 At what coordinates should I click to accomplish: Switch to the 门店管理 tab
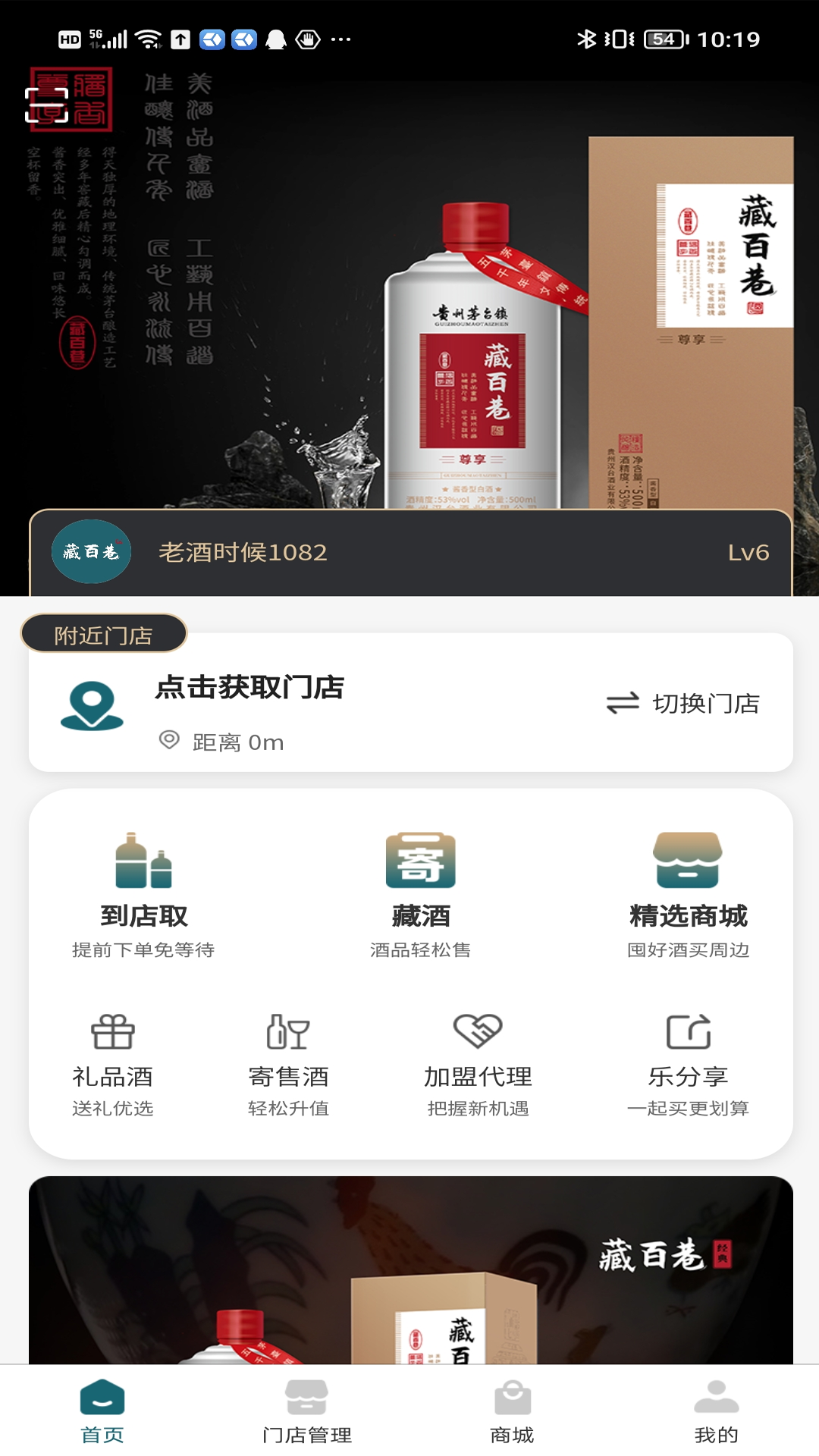(307, 1412)
